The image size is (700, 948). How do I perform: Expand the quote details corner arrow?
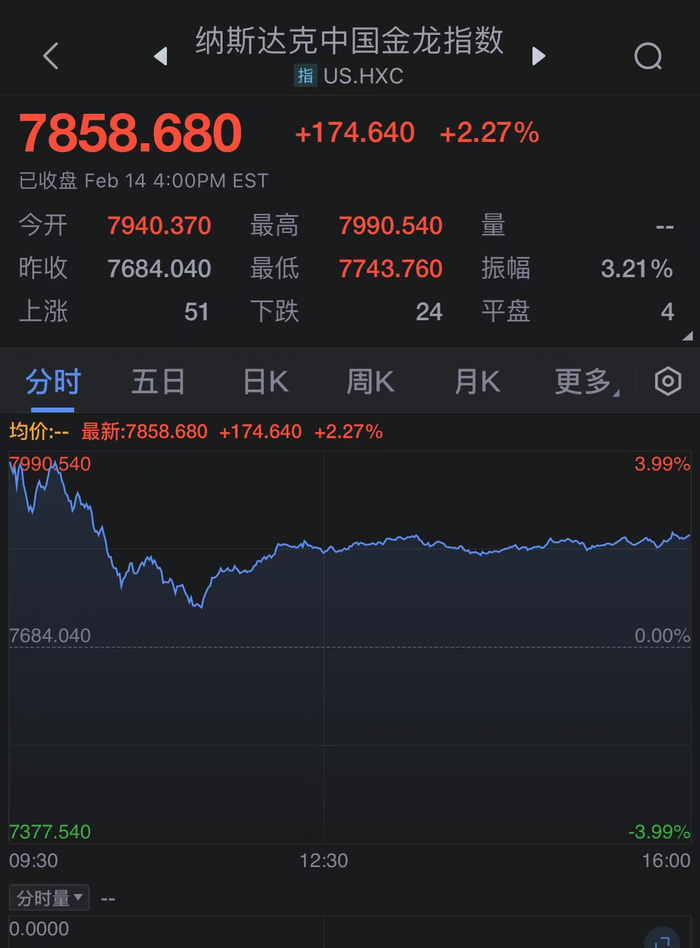[686, 336]
